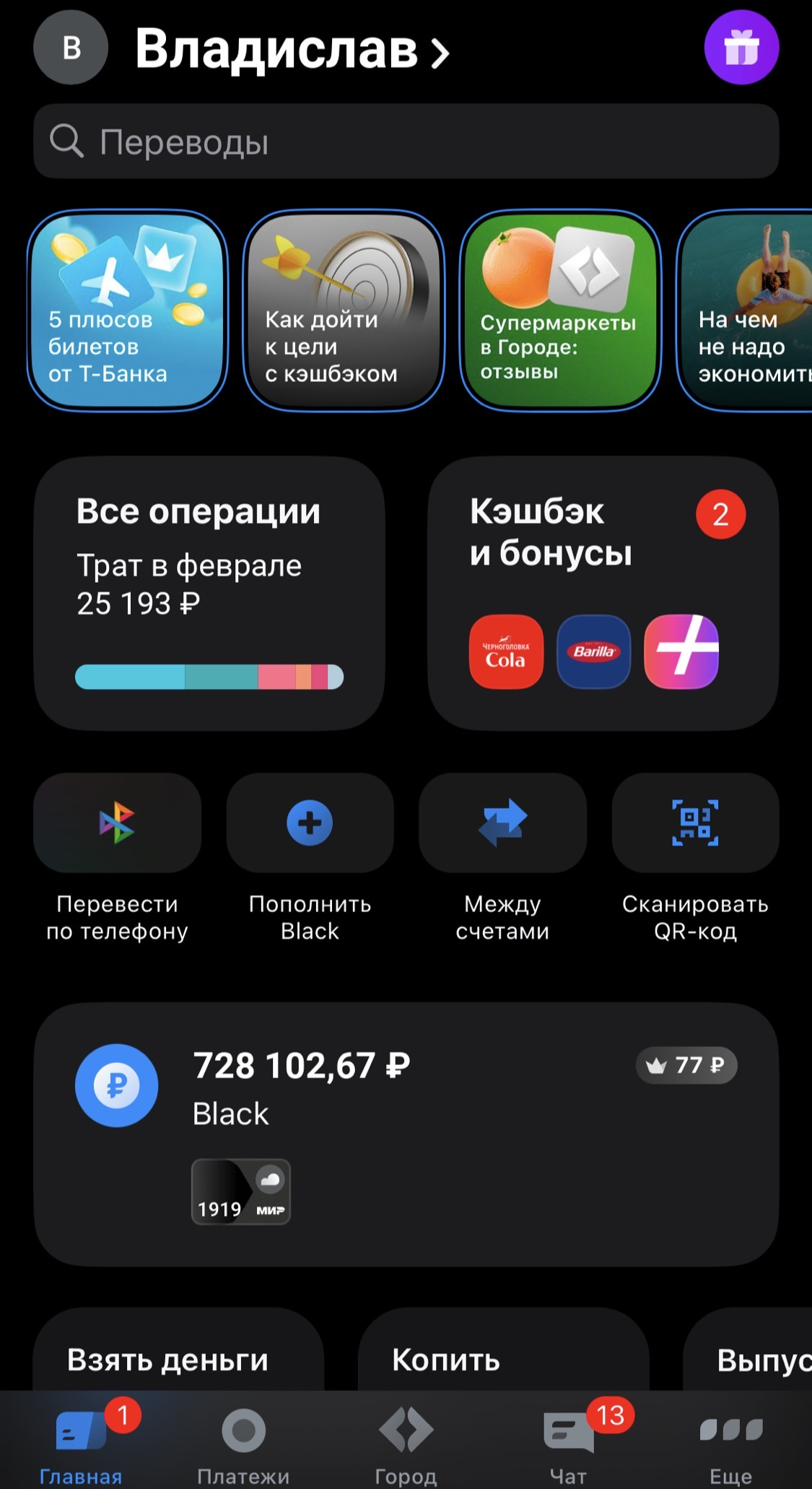This screenshot has height=1489, width=812.
Task: Switch to the Чат tab
Action: click(568, 1441)
